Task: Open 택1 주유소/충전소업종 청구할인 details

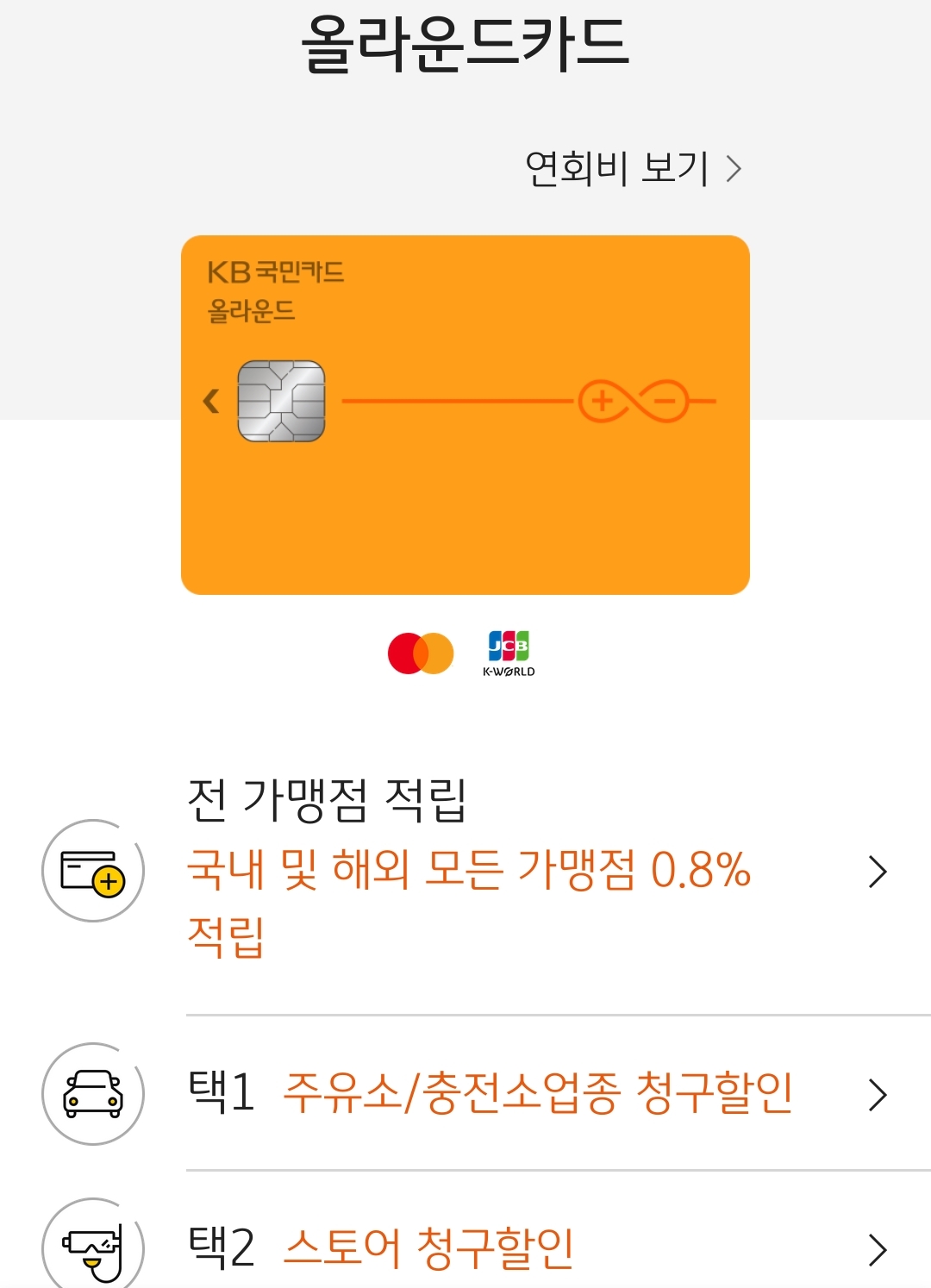Action: click(x=536, y=1093)
